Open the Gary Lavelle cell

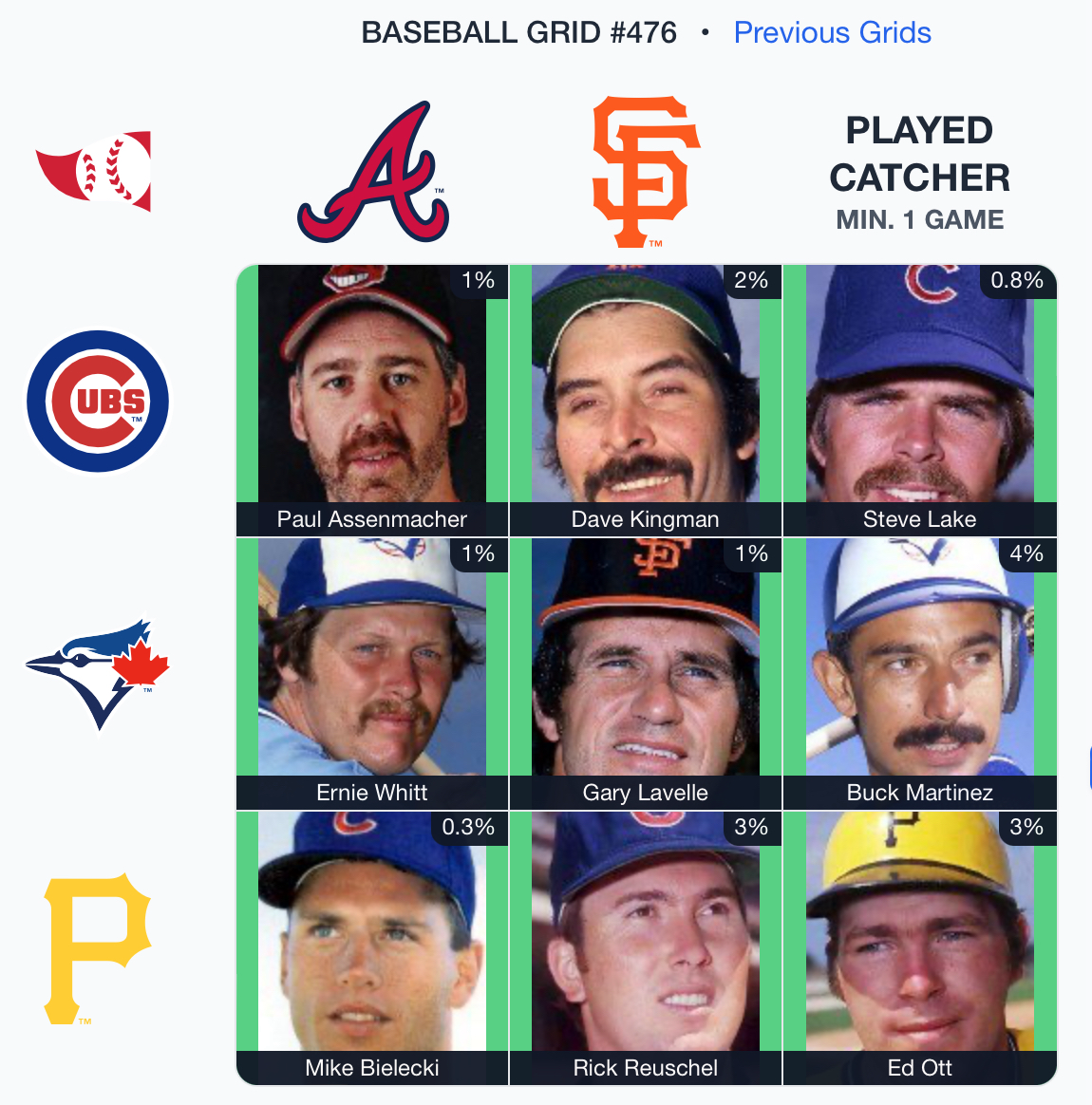click(x=646, y=674)
